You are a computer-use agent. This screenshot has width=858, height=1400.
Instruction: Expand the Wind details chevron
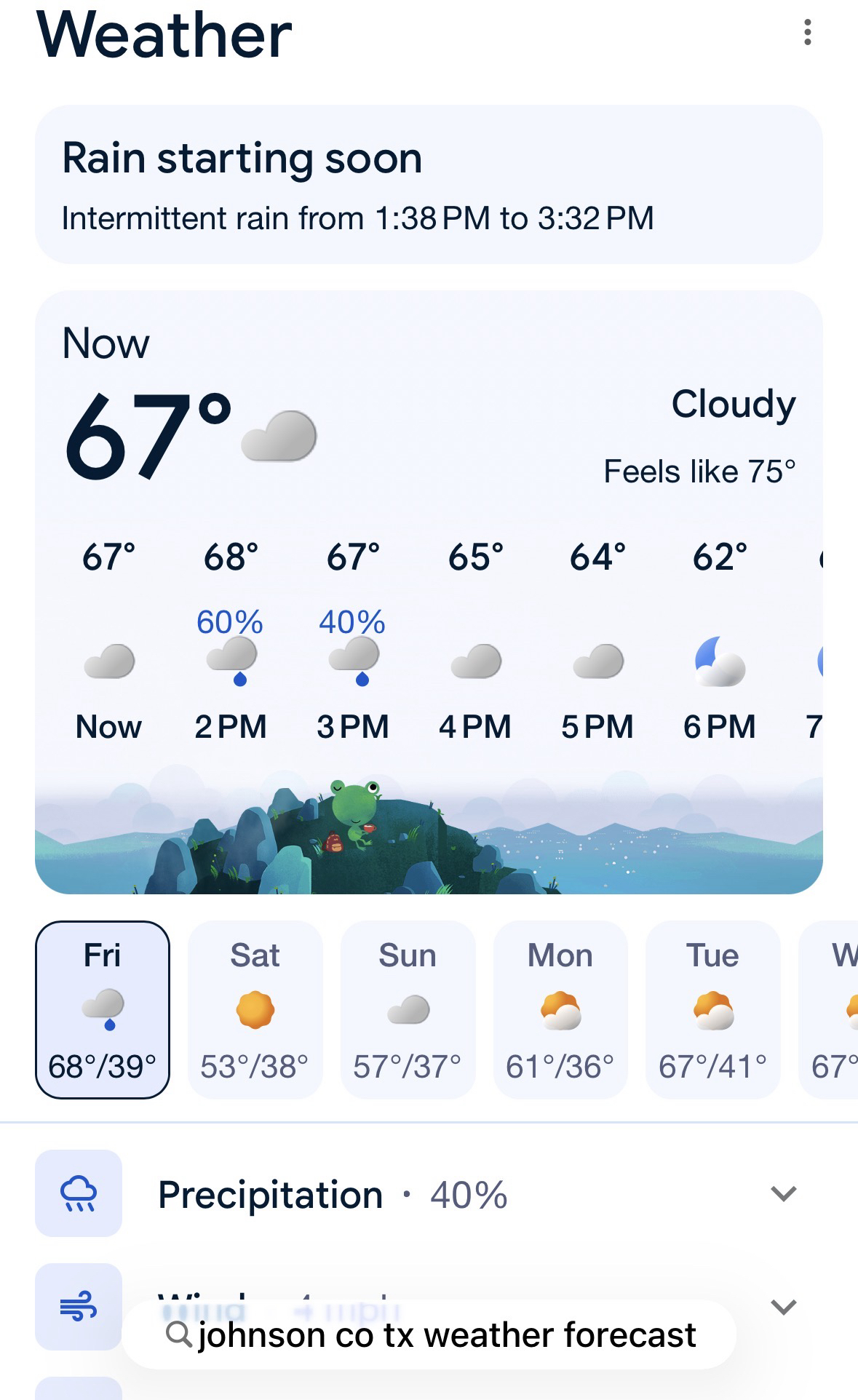[783, 1307]
